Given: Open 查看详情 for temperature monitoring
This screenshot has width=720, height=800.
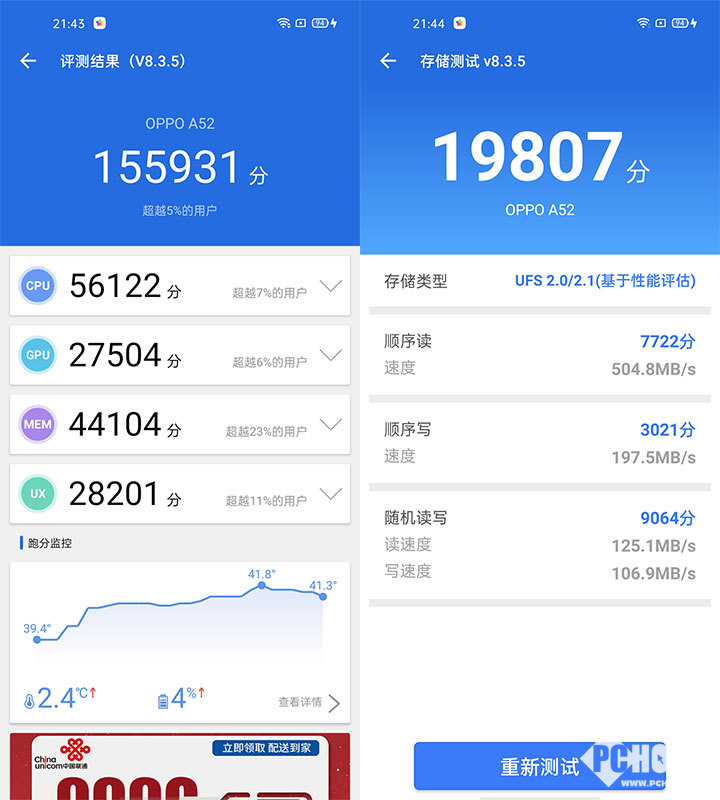Looking at the screenshot, I should pos(308,702).
